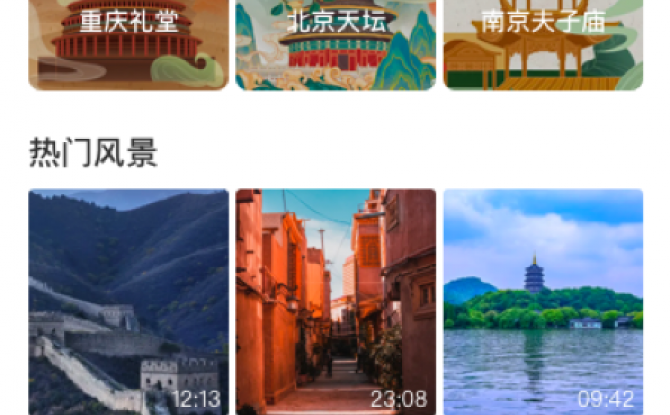Open the 重庆礼堂 card
The image size is (670, 415).
click(x=128, y=45)
